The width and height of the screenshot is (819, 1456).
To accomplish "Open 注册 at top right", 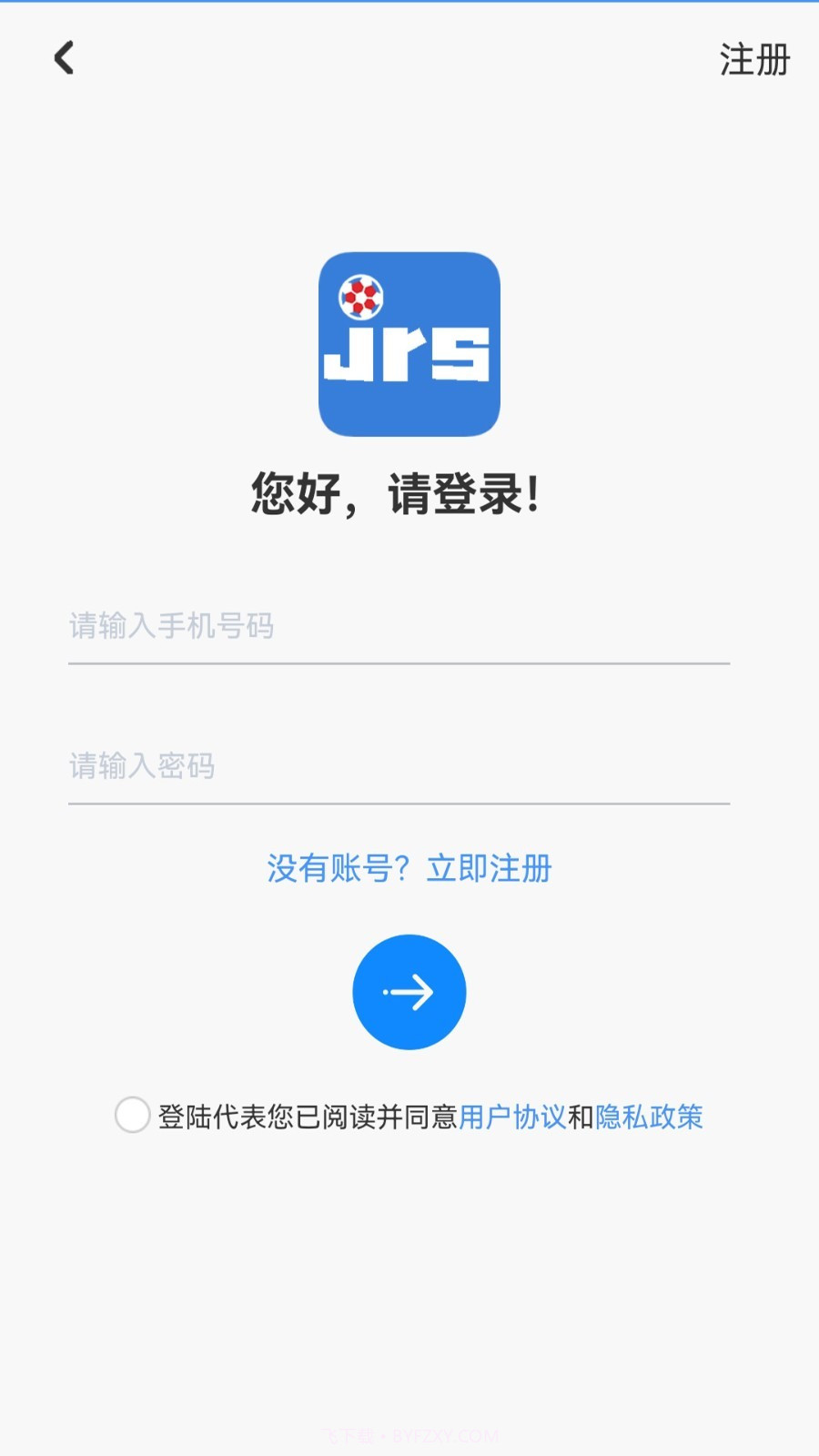I will (x=754, y=62).
